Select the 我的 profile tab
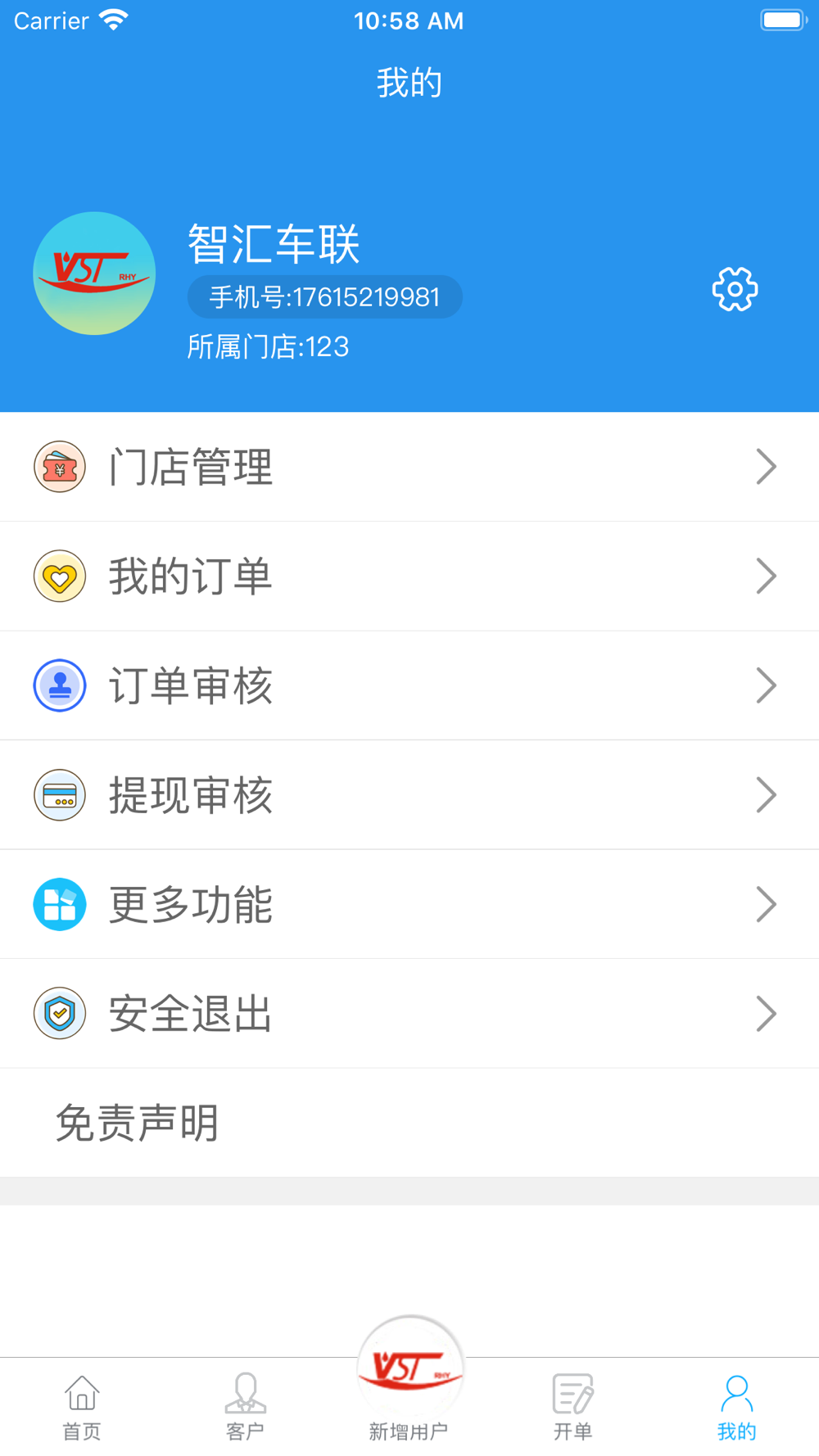The width and height of the screenshot is (819, 1456). [736, 1408]
